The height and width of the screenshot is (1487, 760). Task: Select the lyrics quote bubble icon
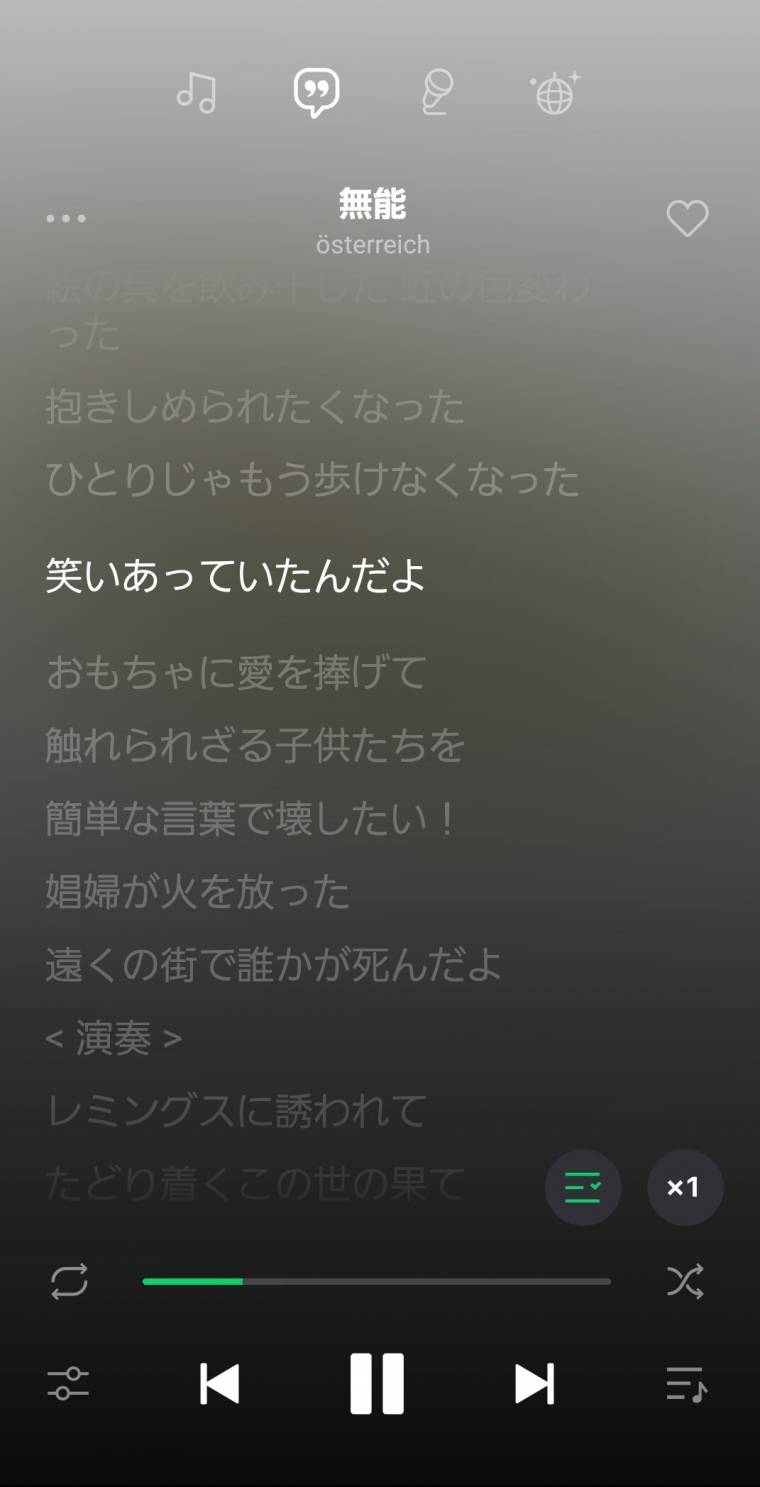coord(317,91)
